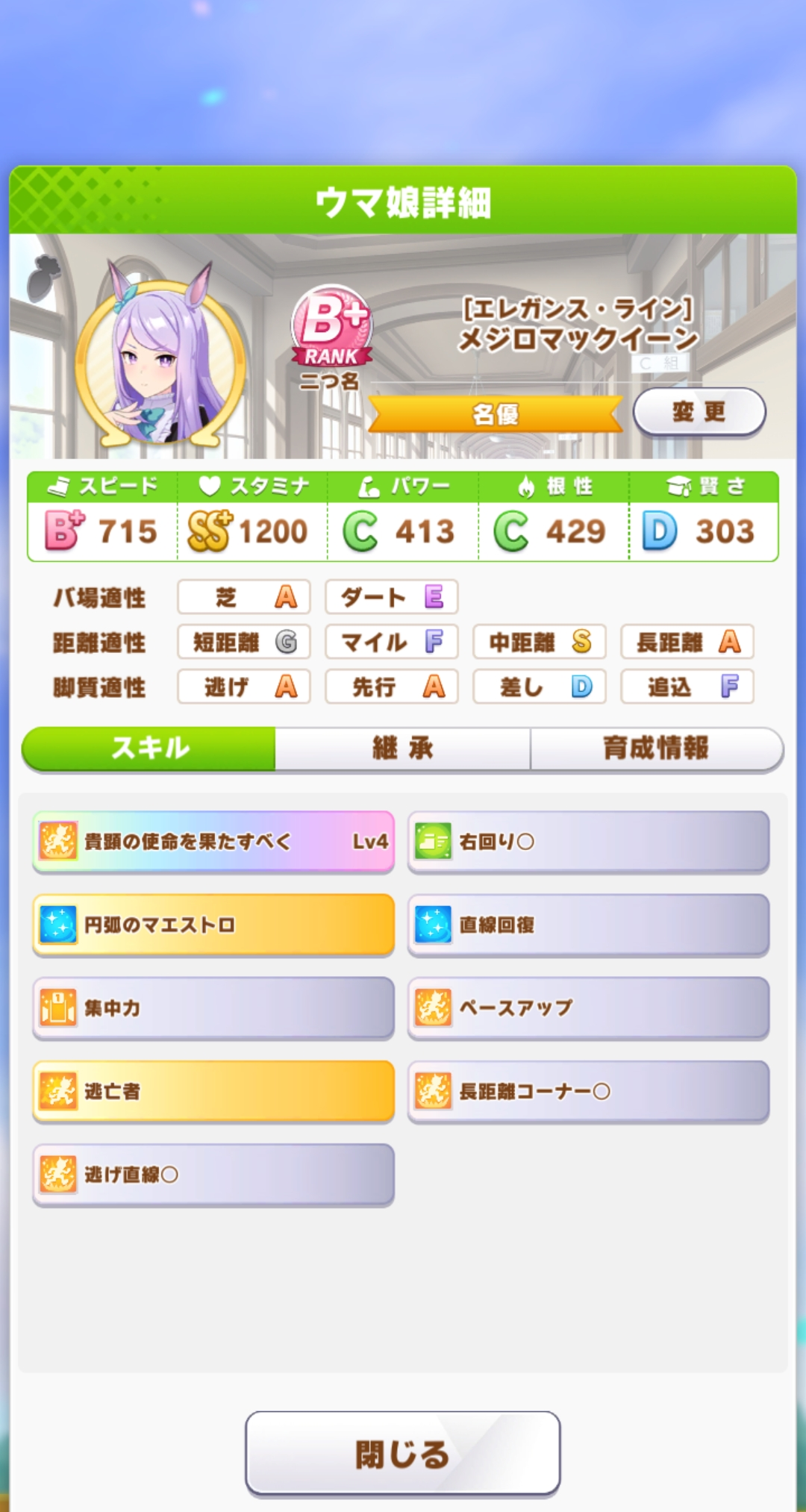The height and width of the screenshot is (1512, 806).
Task: Open the 集中力 skill
Action: click(213, 1008)
